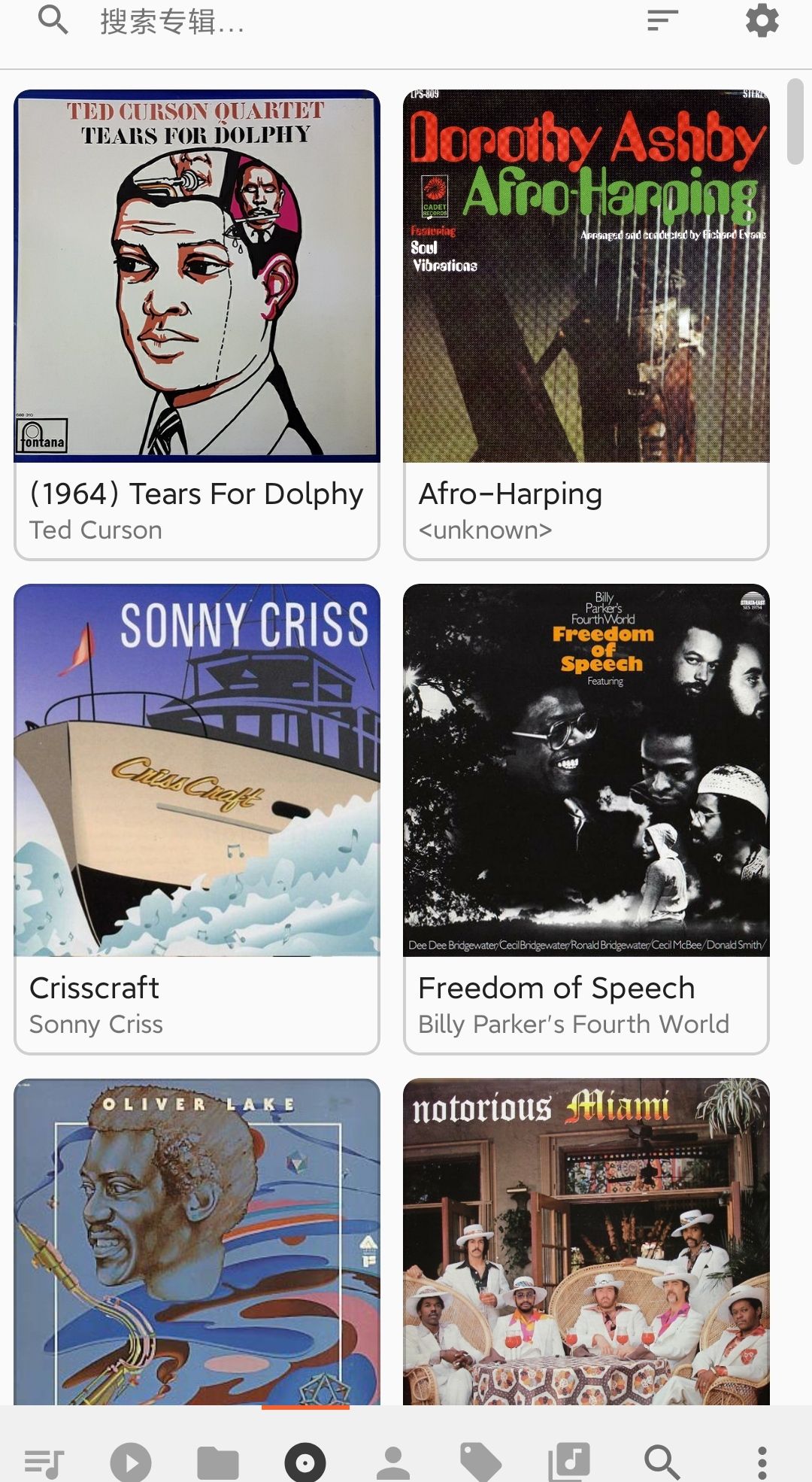Open the Crisscraft album by Sonny Criss
The image size is (812, 1482).
click(x=197, y=819)
